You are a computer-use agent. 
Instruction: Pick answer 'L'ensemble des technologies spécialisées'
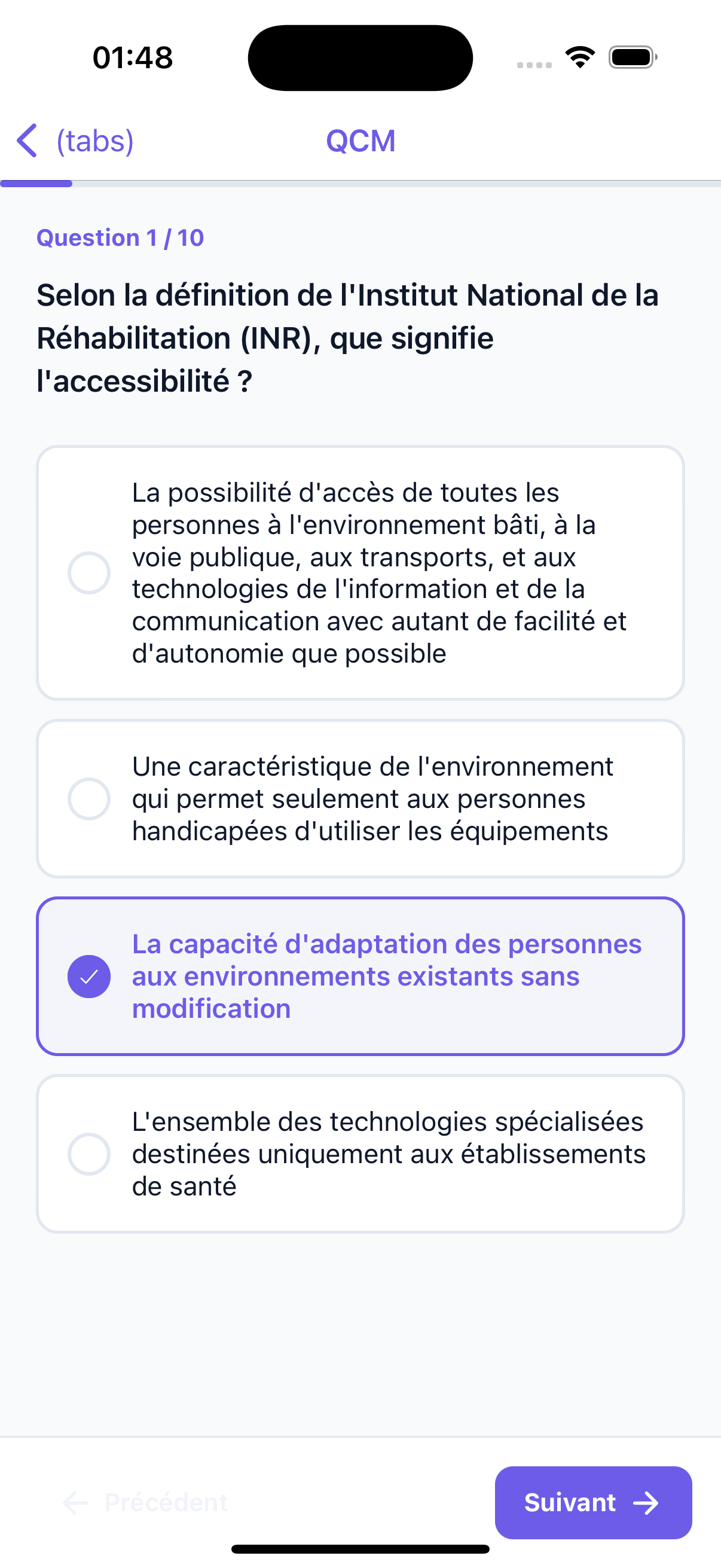[360, 1154]
